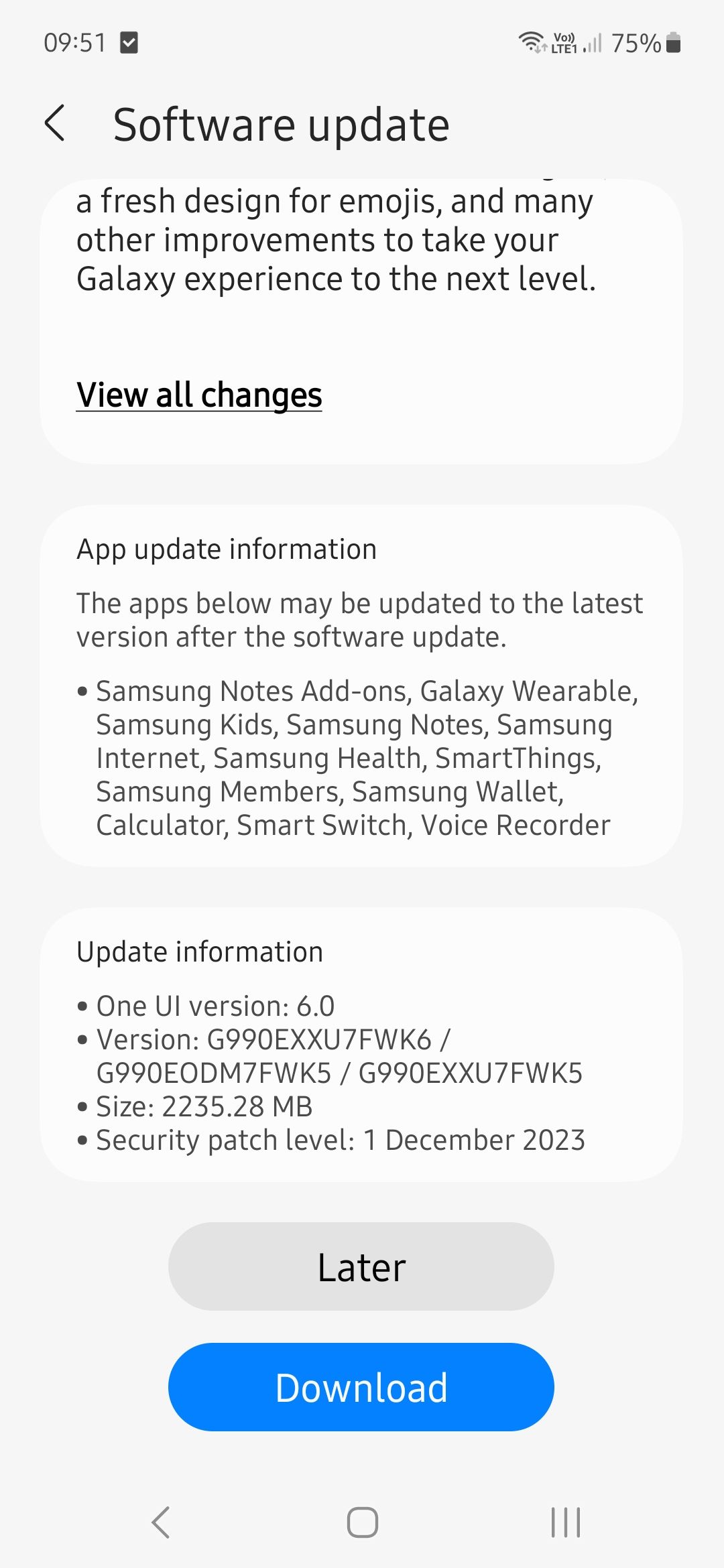
Task: Select the One UI version line
Action: point(216,1005)
